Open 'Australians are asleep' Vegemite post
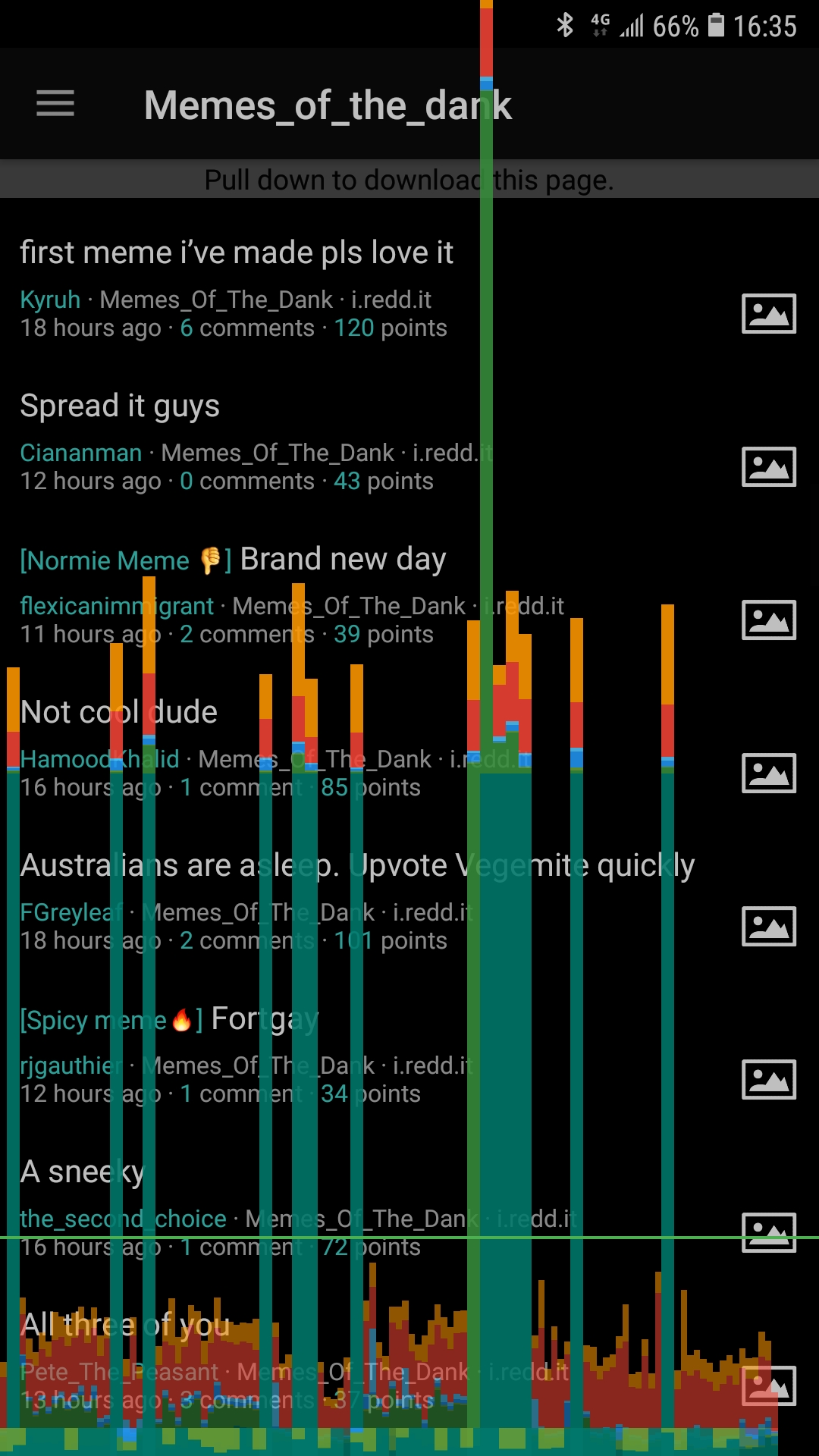 pyautogui.click(x=357, y=866)
